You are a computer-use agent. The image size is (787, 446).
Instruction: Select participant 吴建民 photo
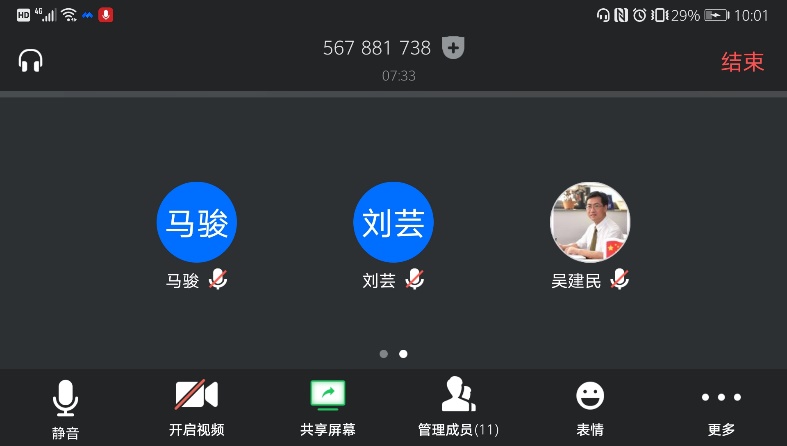590,222
